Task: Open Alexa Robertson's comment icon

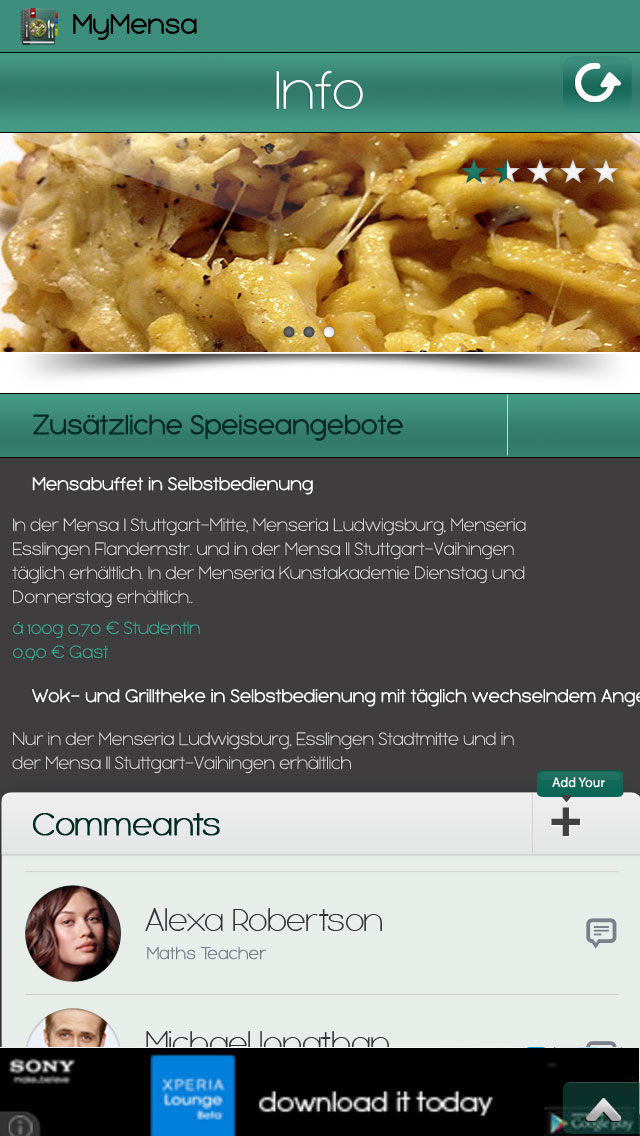Action: (x=600, y=933)
